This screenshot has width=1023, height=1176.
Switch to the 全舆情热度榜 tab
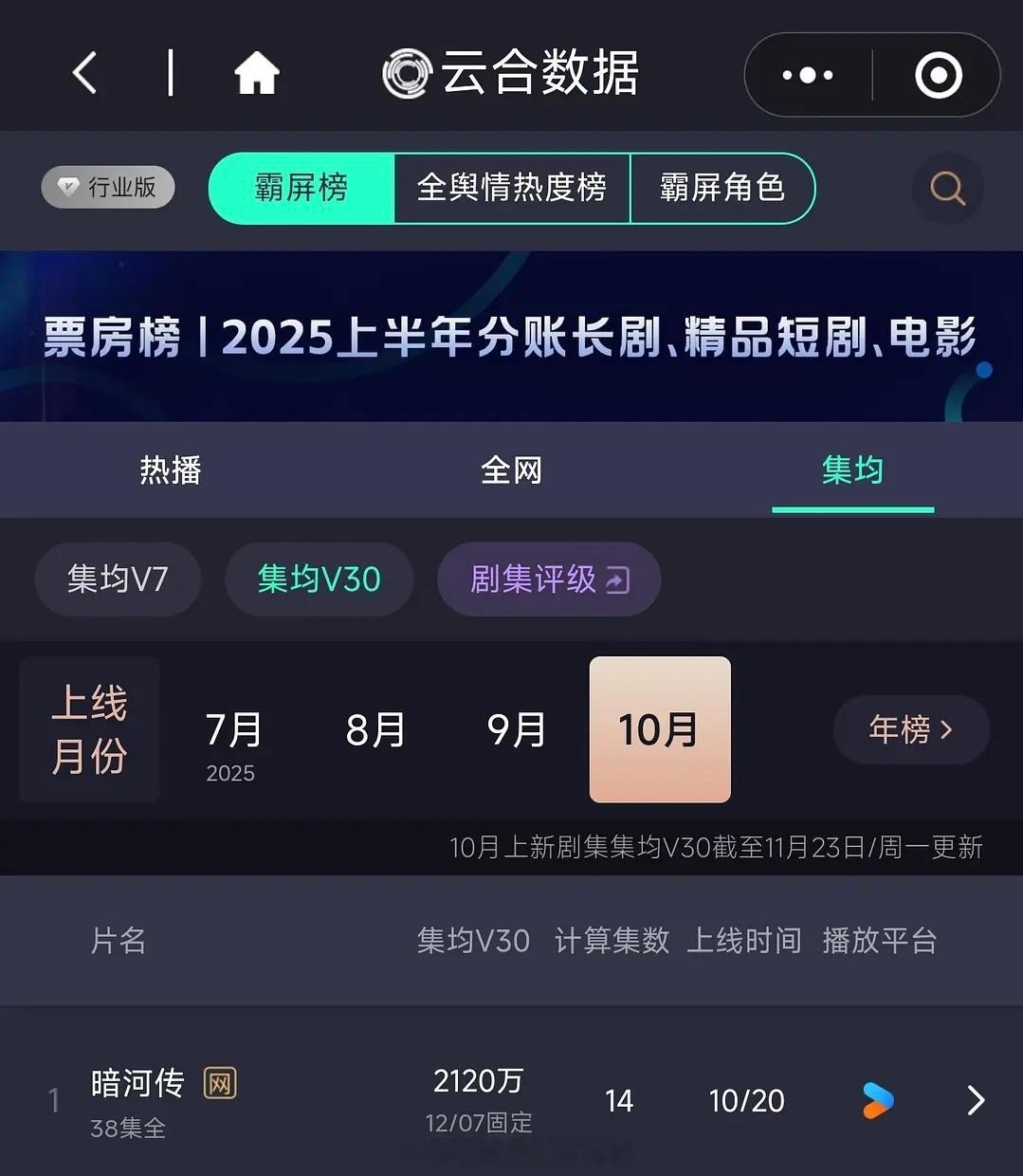pos(511,189)
